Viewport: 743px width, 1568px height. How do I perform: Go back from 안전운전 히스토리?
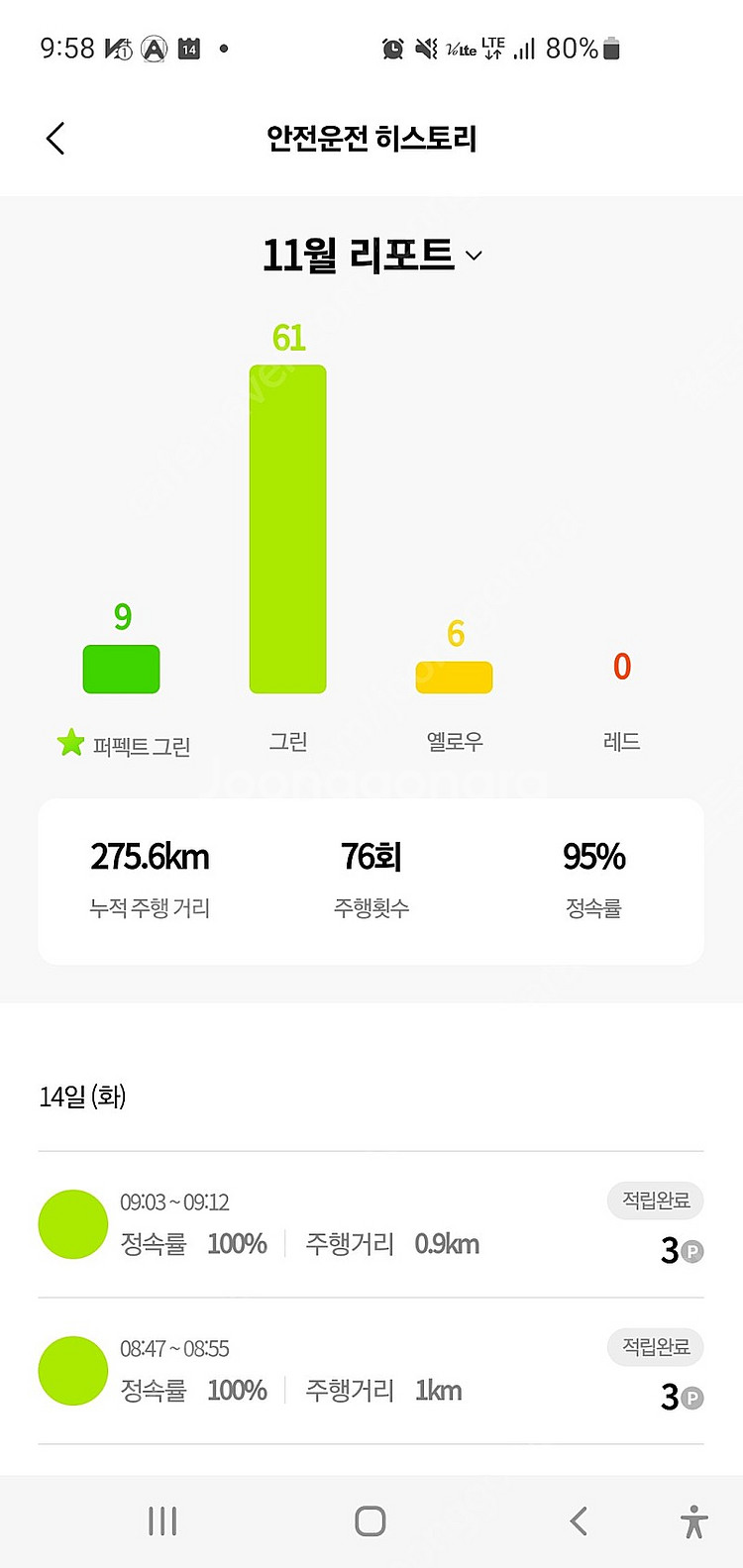pos(55,139)
